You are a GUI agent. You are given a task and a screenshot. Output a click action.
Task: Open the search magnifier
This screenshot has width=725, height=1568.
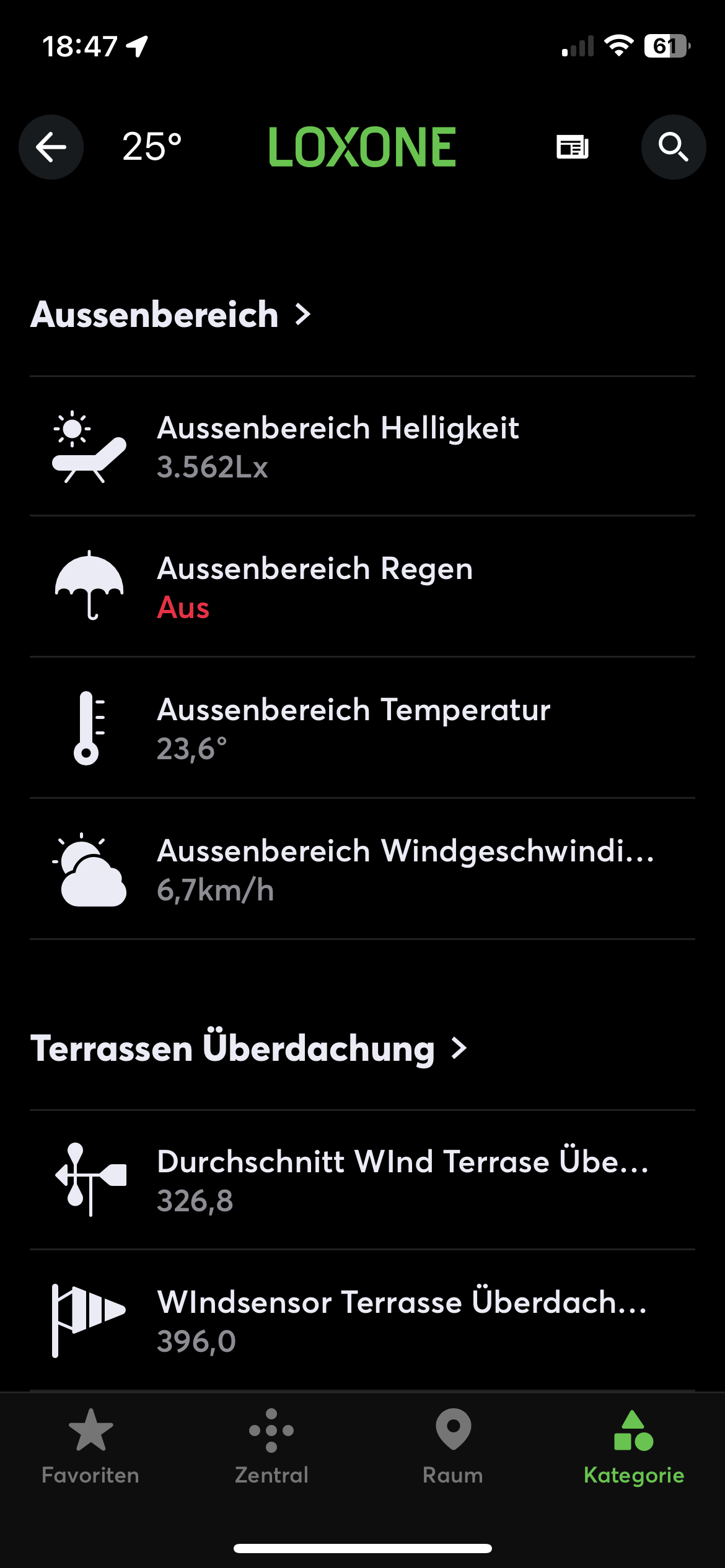[x=673, y=147]
